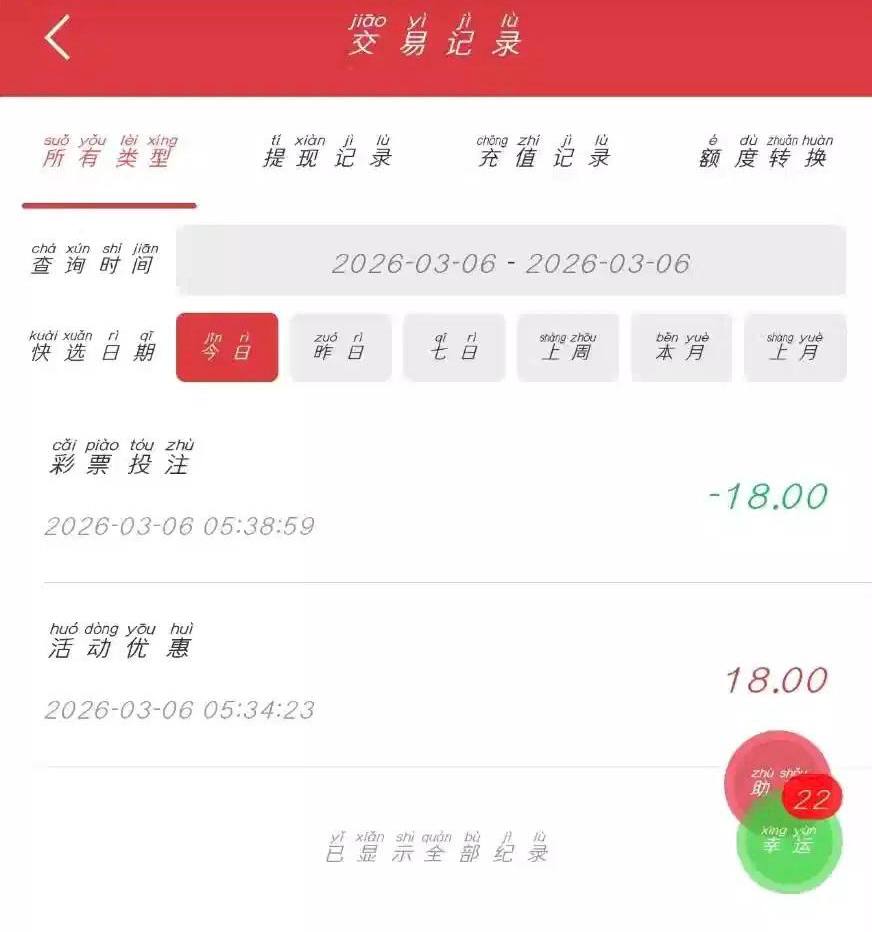
Task: Choose the 七日 seven-day date filter
Action: 453,347
